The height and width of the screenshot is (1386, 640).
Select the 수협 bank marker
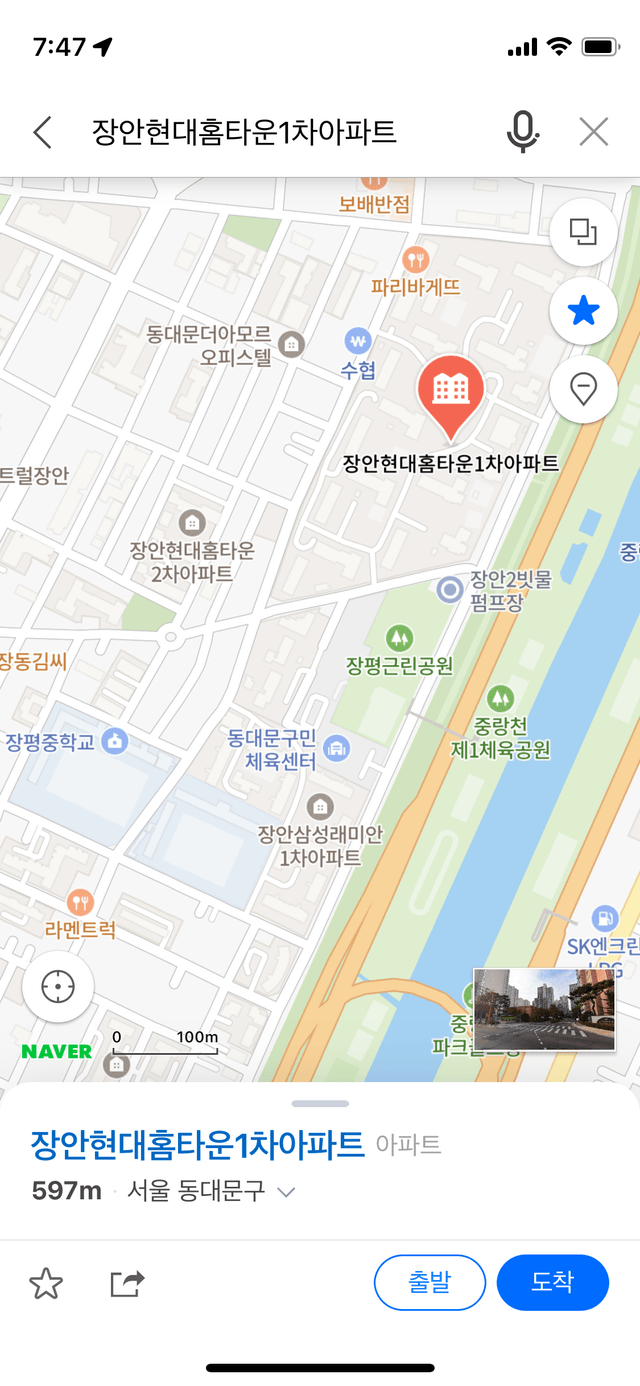[358, 340]
